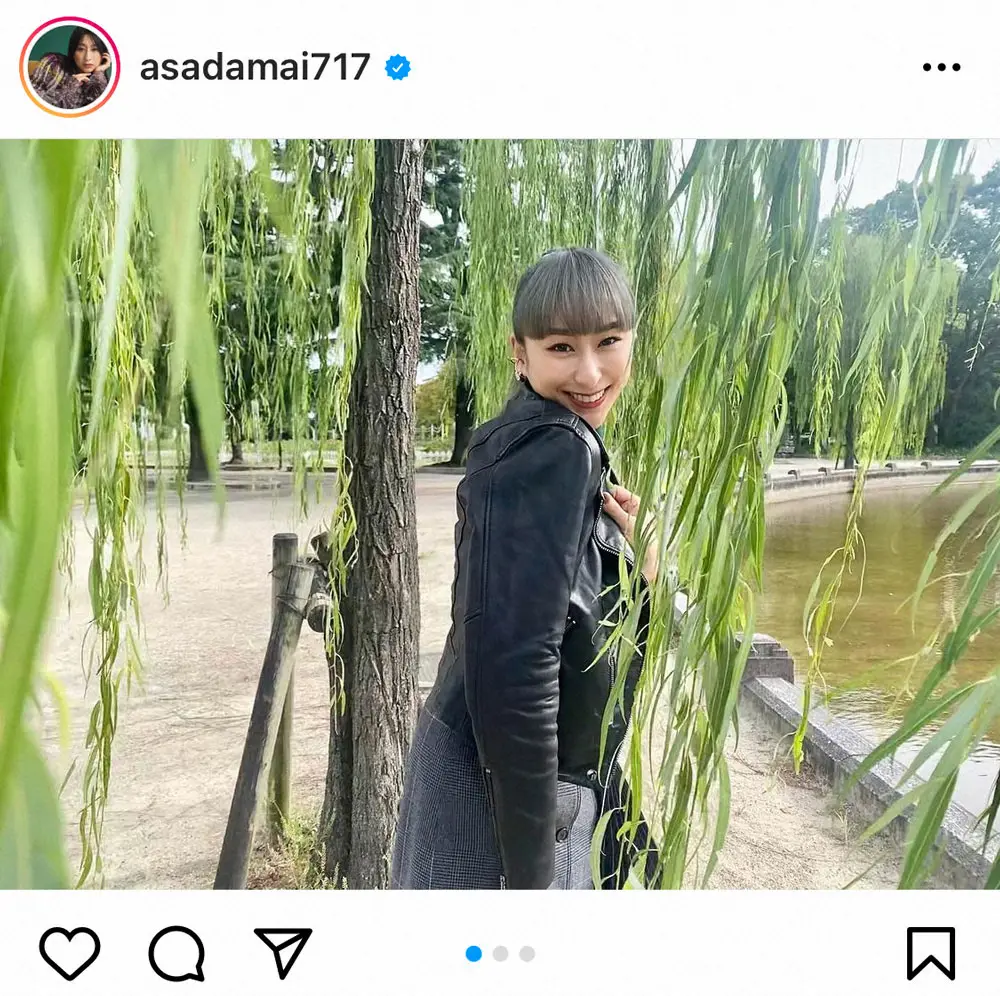Open comments on this post
The image size is (1000, 996).
coord(177,952)
